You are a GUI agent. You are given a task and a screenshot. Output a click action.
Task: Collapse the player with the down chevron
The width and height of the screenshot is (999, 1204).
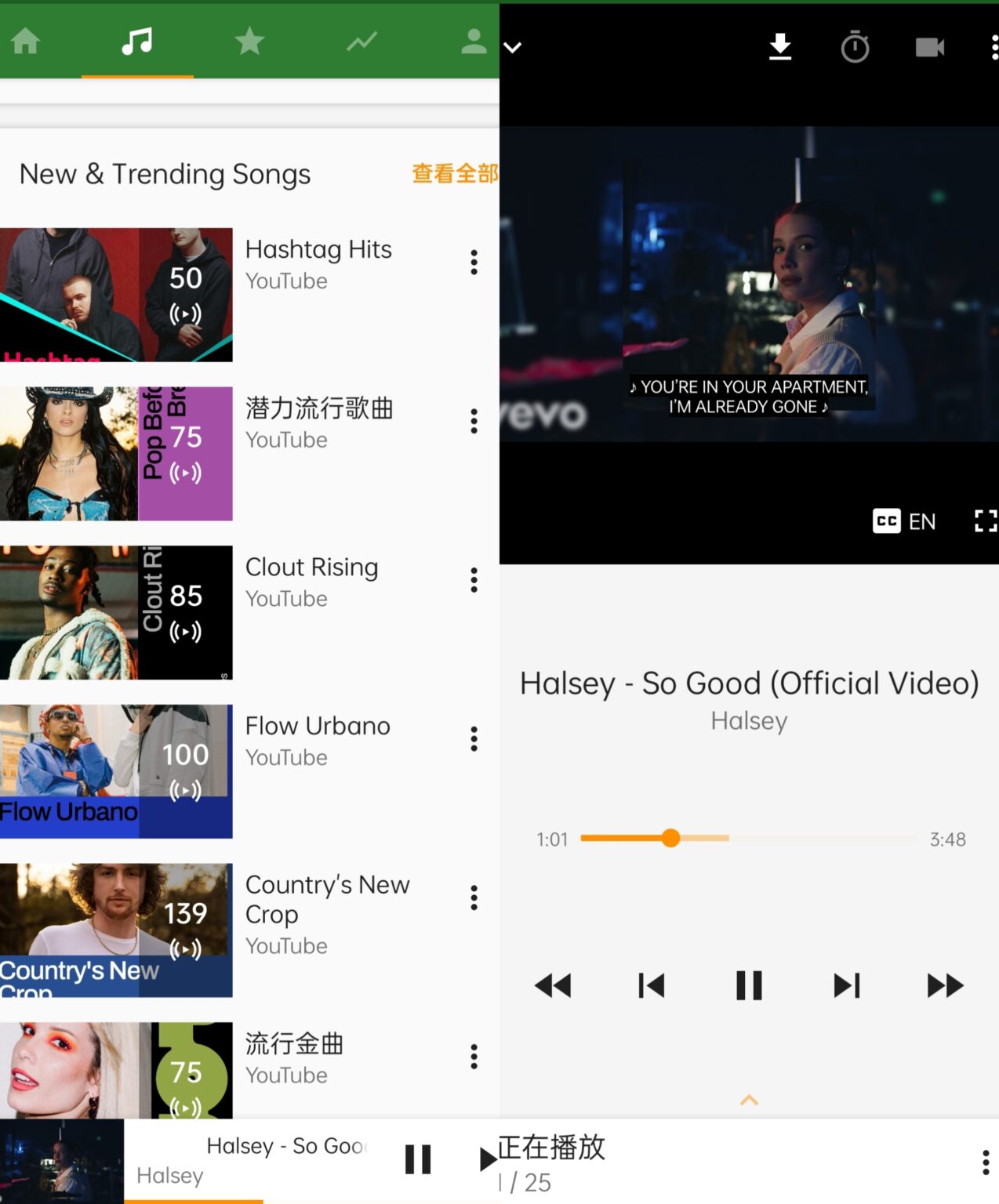(514, 47)
